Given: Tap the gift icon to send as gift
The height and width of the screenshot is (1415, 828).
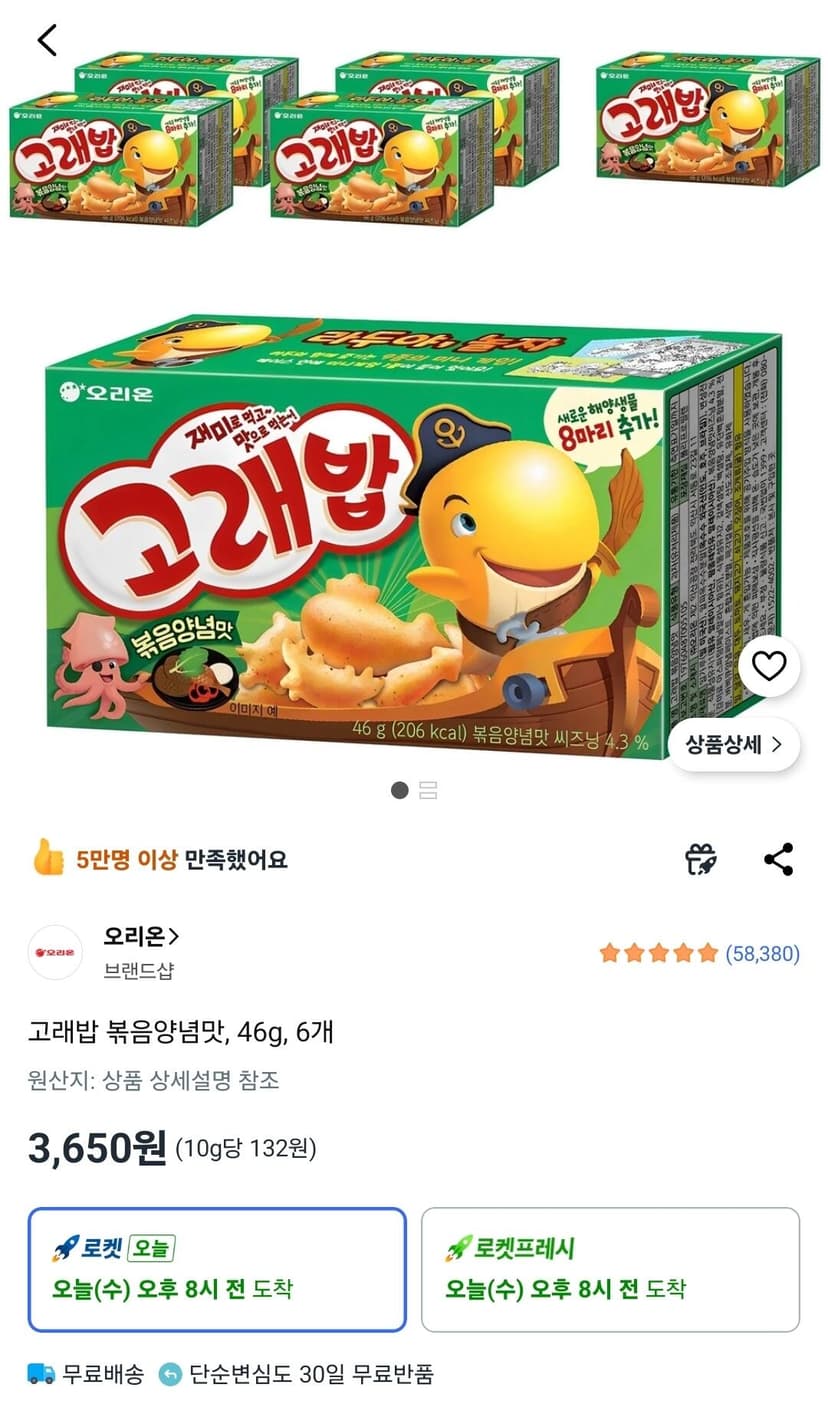Looking at the screenshot, I should pos(701,859).
